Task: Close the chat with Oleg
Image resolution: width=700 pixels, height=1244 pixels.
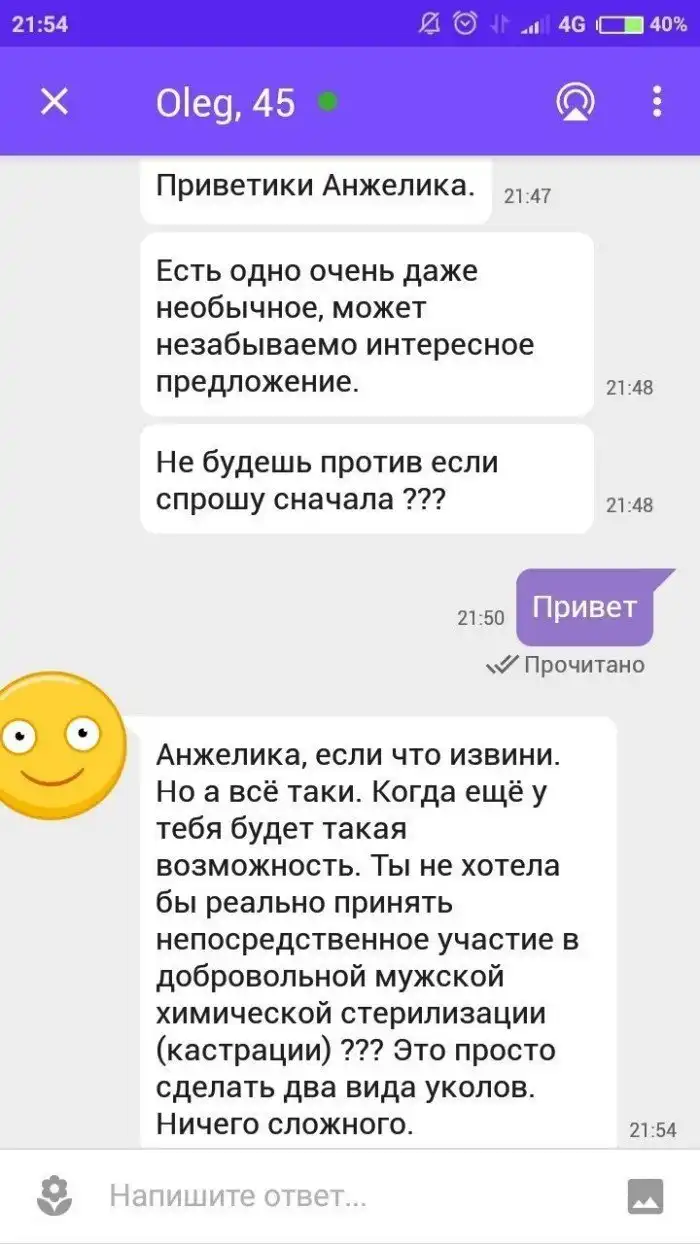Action: point(54,101)
